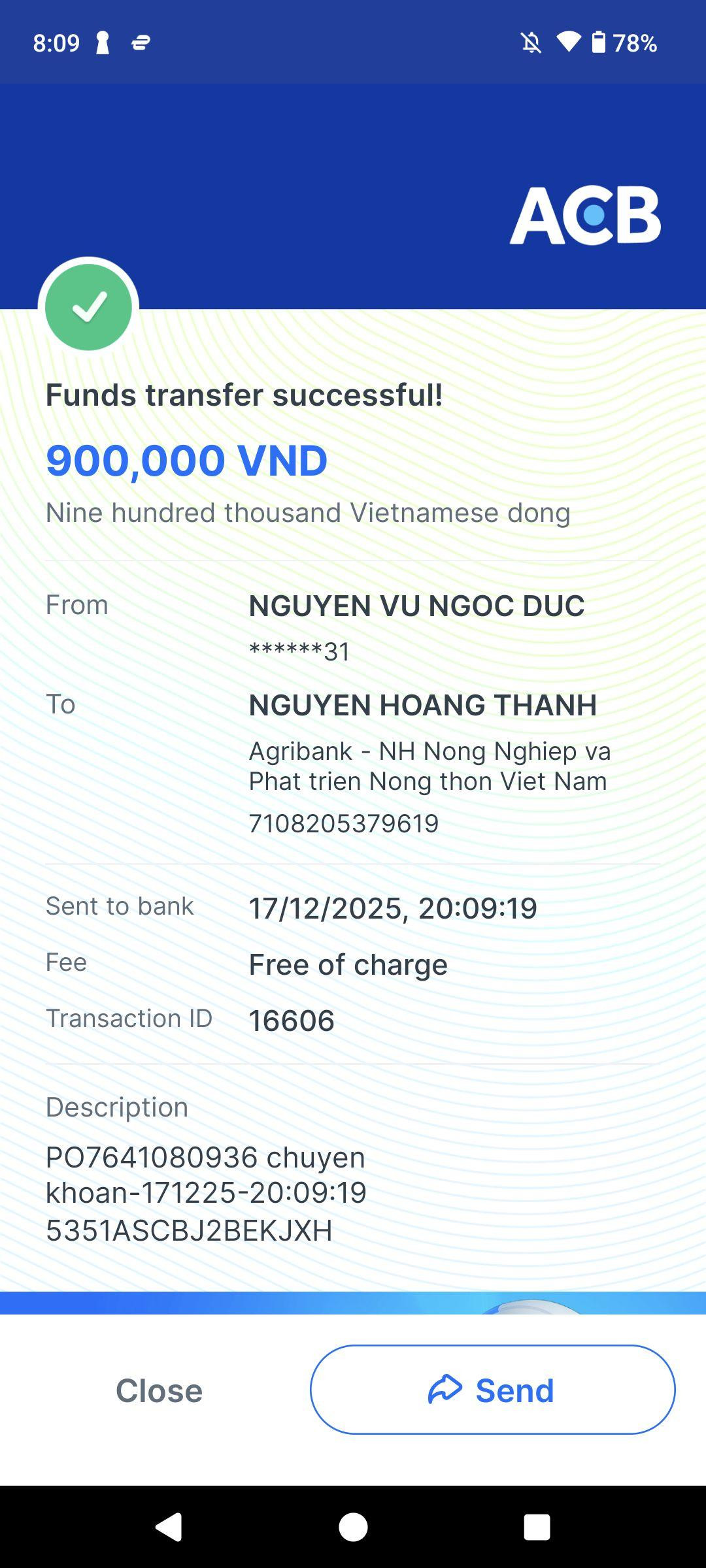The image size is (706, 1568).
Task: Close the transfer receipt
Action: (159, 1390)
